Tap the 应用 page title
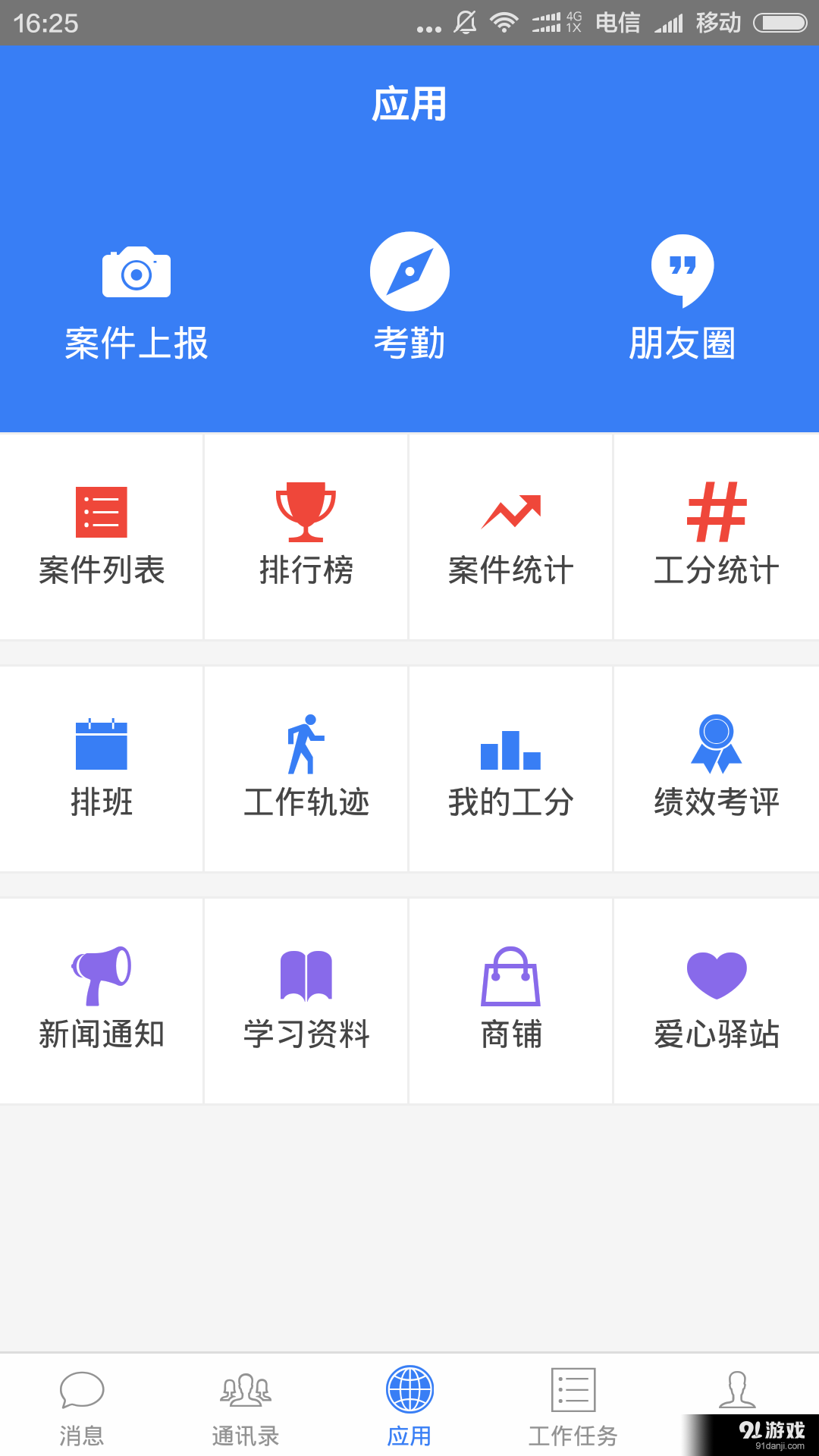 (409, 106)
